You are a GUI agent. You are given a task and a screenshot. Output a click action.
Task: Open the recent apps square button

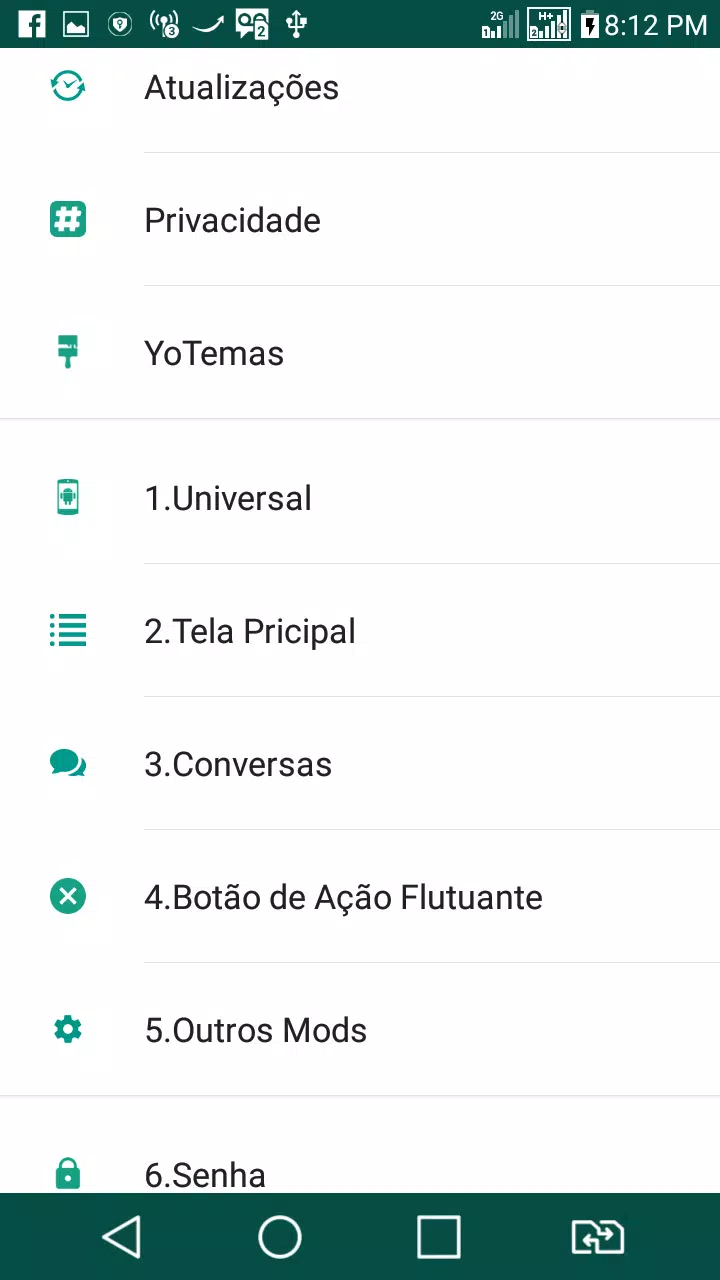point(438,1237)
